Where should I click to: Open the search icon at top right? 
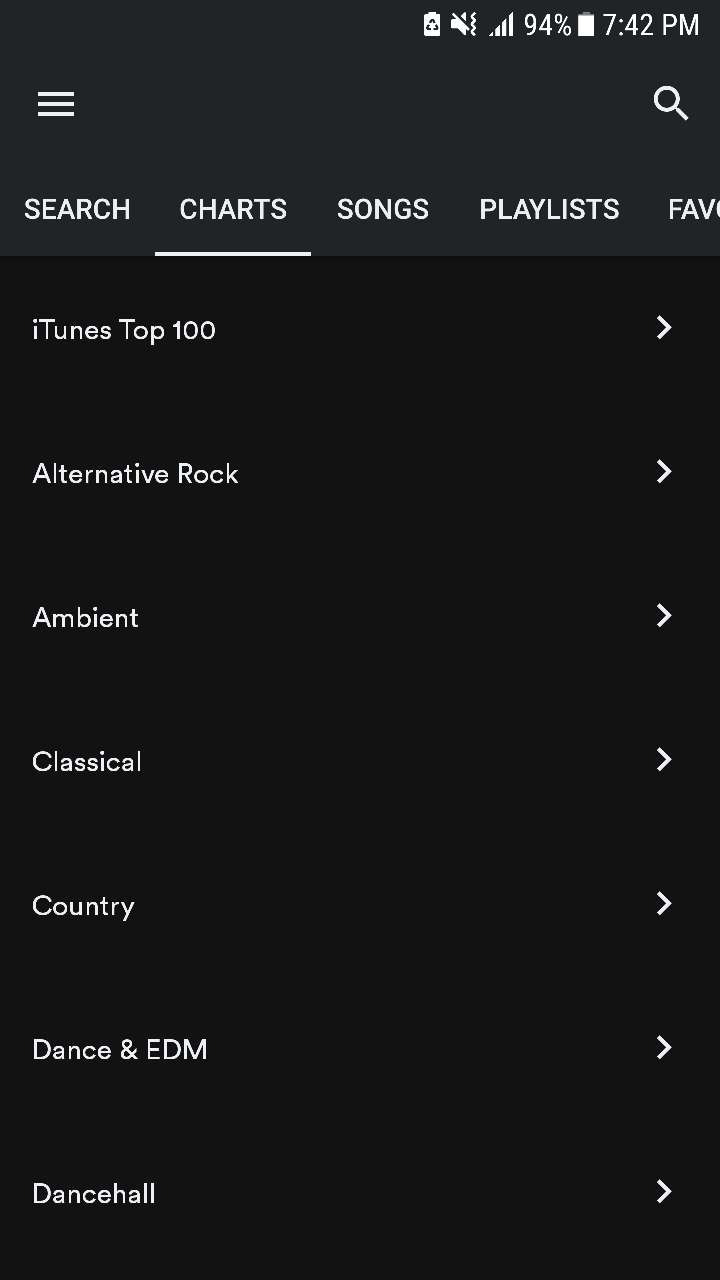[x=671, y=103]
